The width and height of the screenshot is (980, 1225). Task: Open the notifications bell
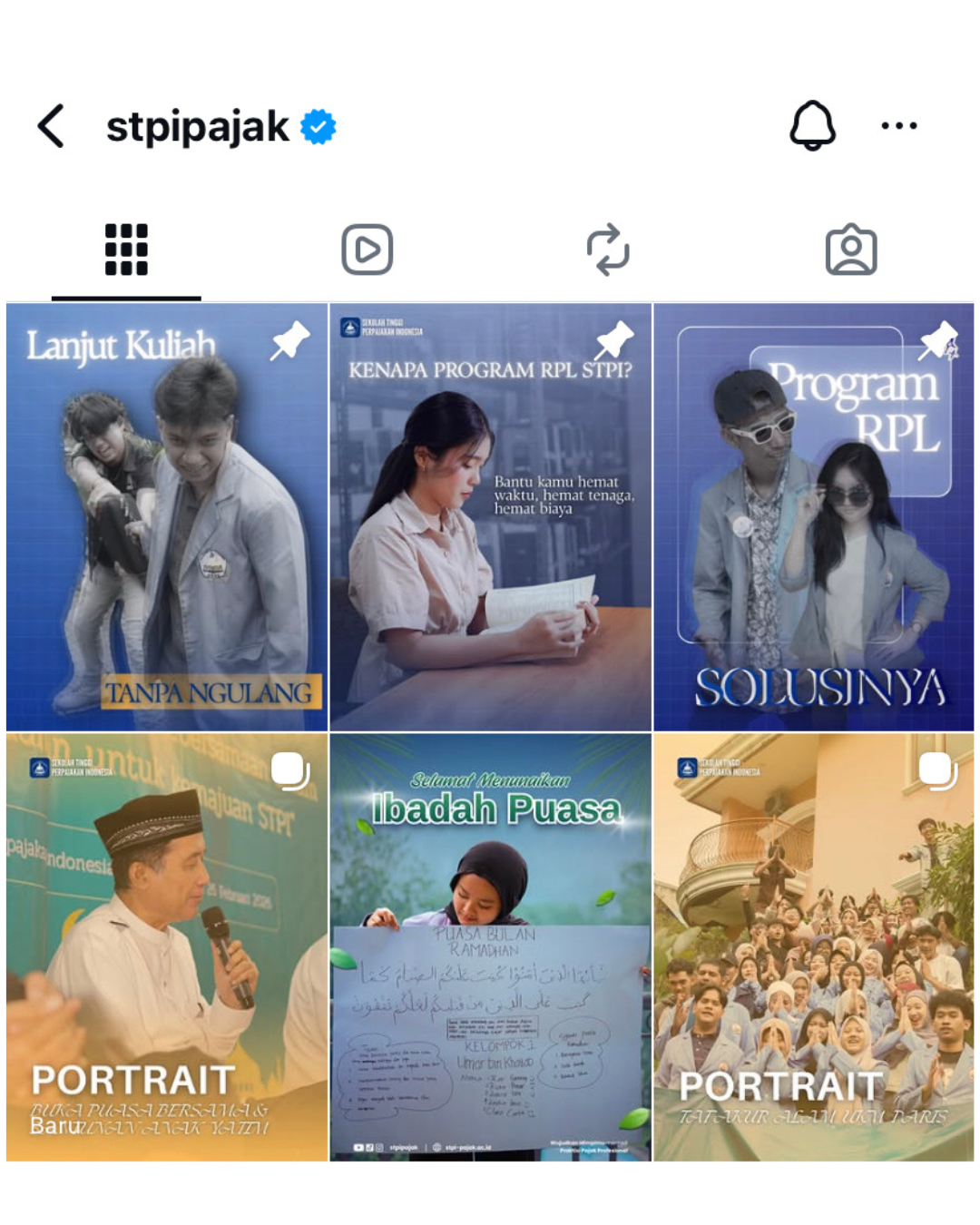click(812, 126)
